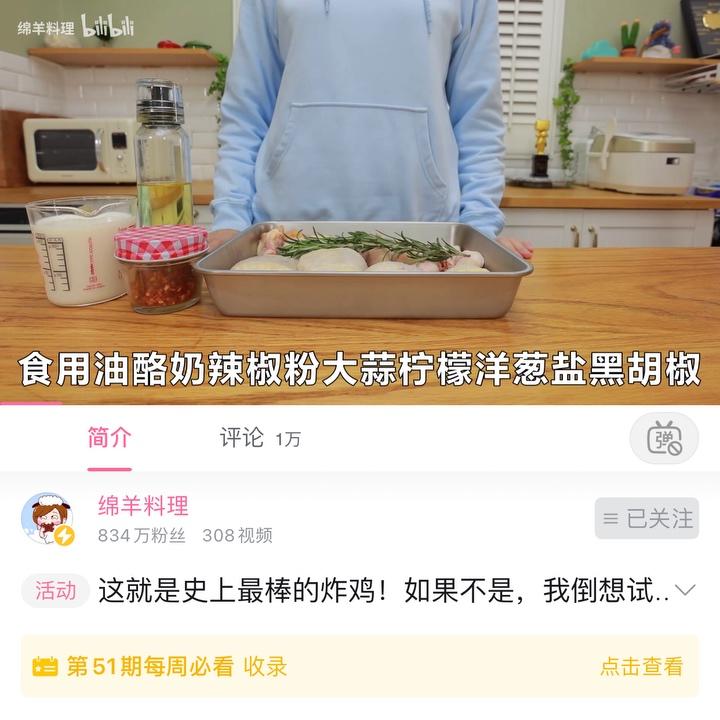Expand the video title description
The height and width of the screenshot is (720, 720).
click(x=685, y=590)
